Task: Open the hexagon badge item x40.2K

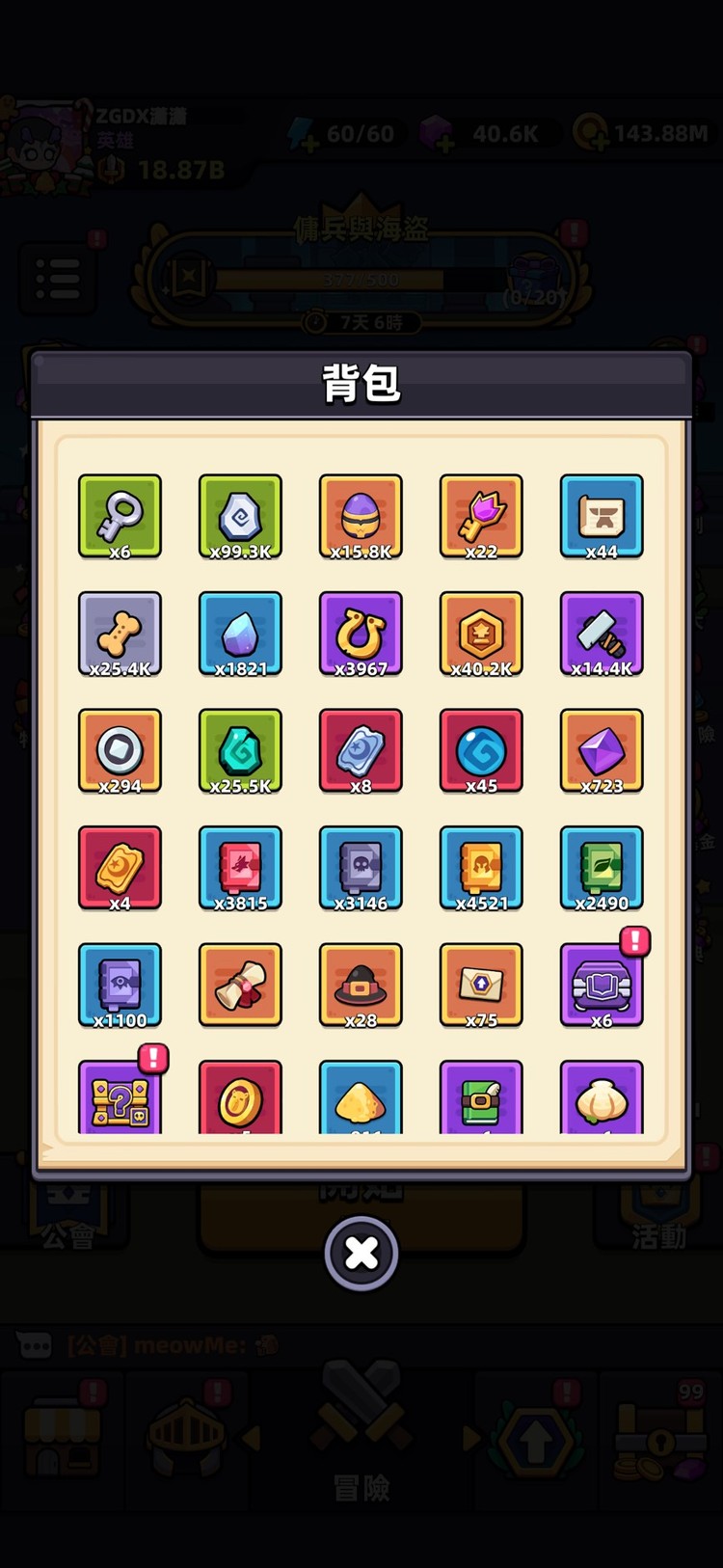Action: [481, 634]
